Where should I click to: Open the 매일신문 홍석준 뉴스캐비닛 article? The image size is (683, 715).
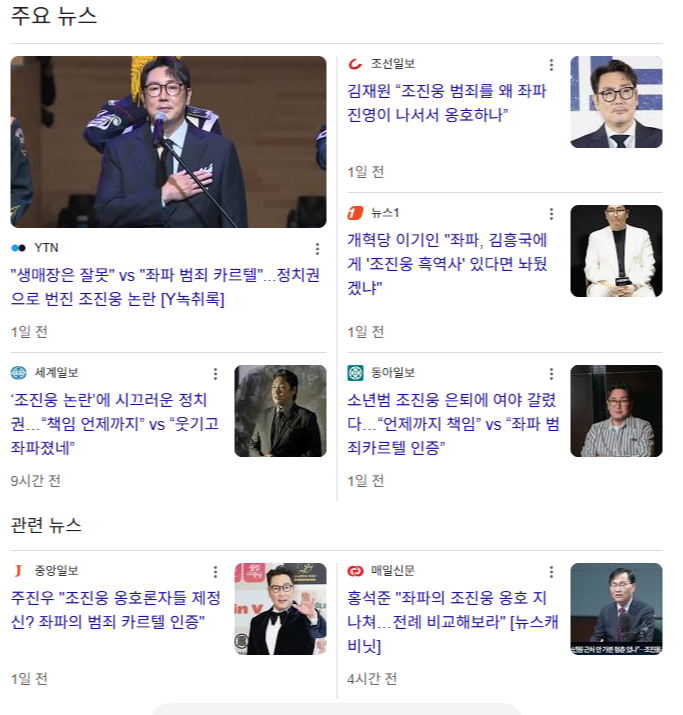450,621
